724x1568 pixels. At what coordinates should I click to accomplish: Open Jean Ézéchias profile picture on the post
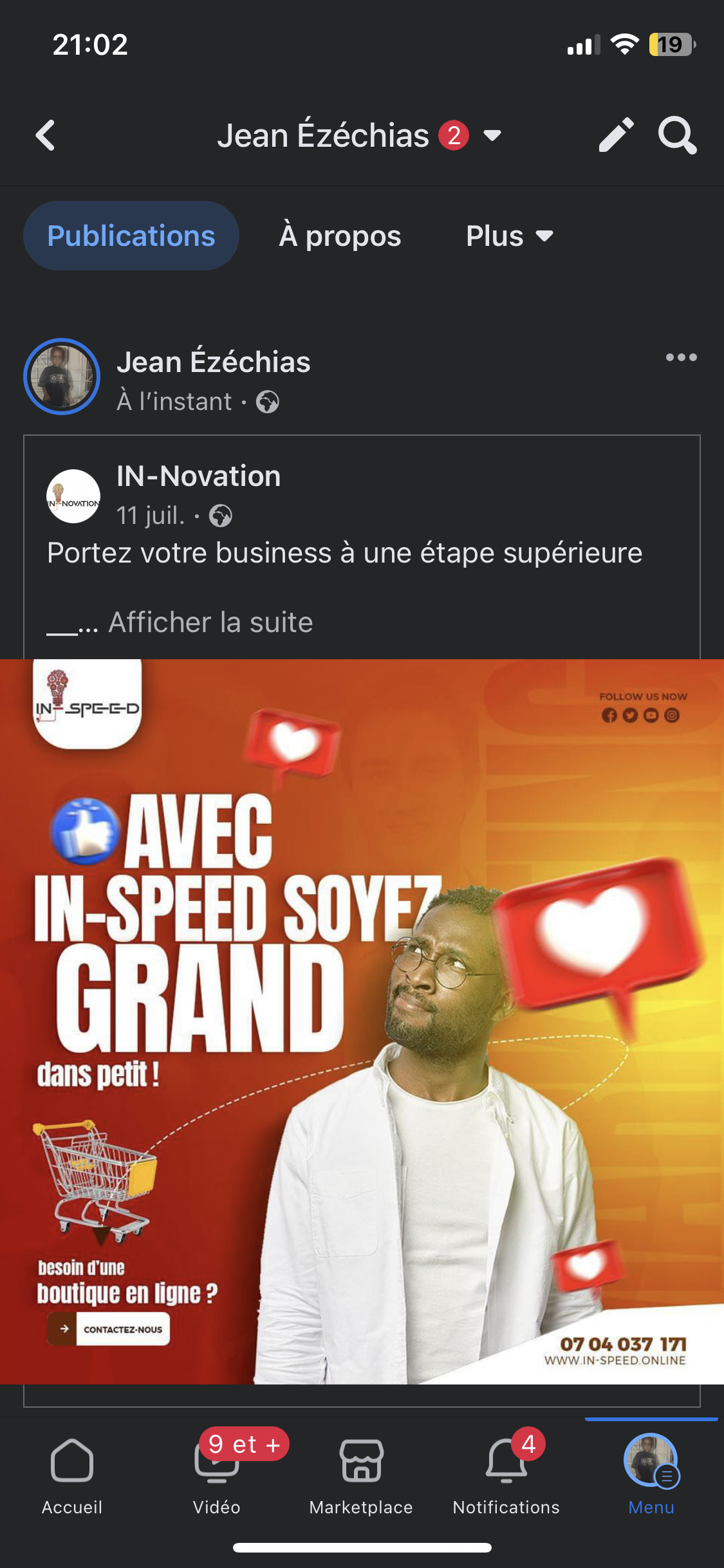[62, 377]
